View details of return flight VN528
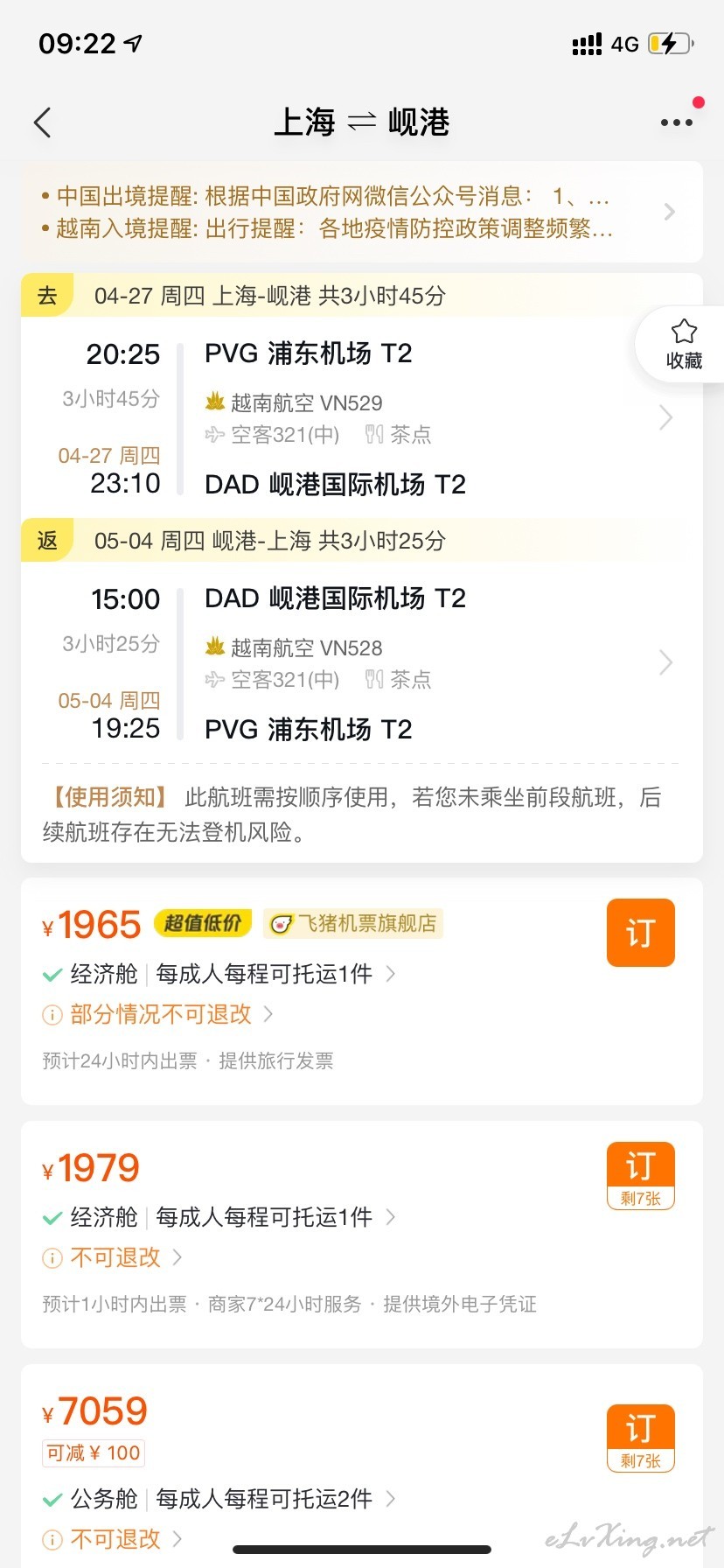The width and height of the screenshot is (724, 1568). (x=361, y=663)
